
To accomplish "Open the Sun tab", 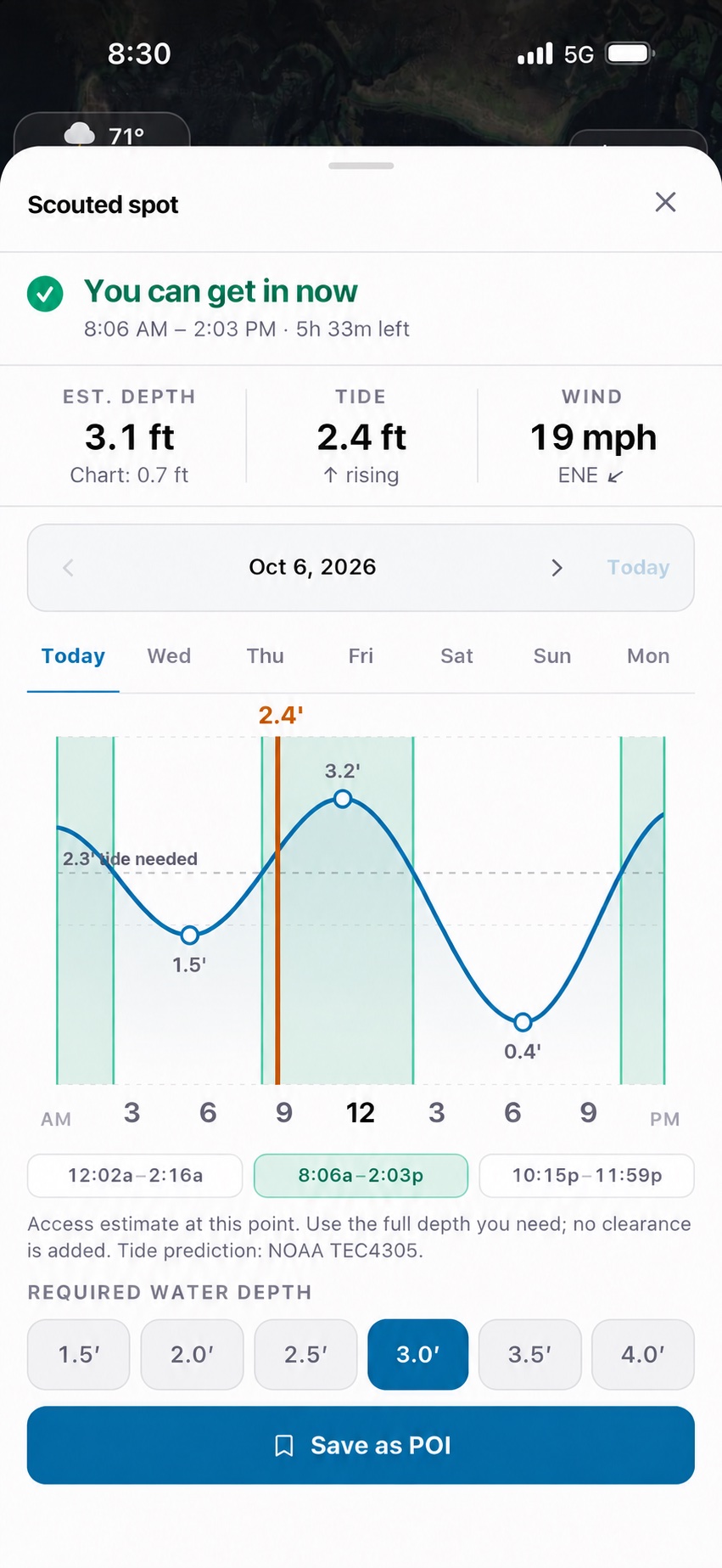I will (x=552, y=656).
